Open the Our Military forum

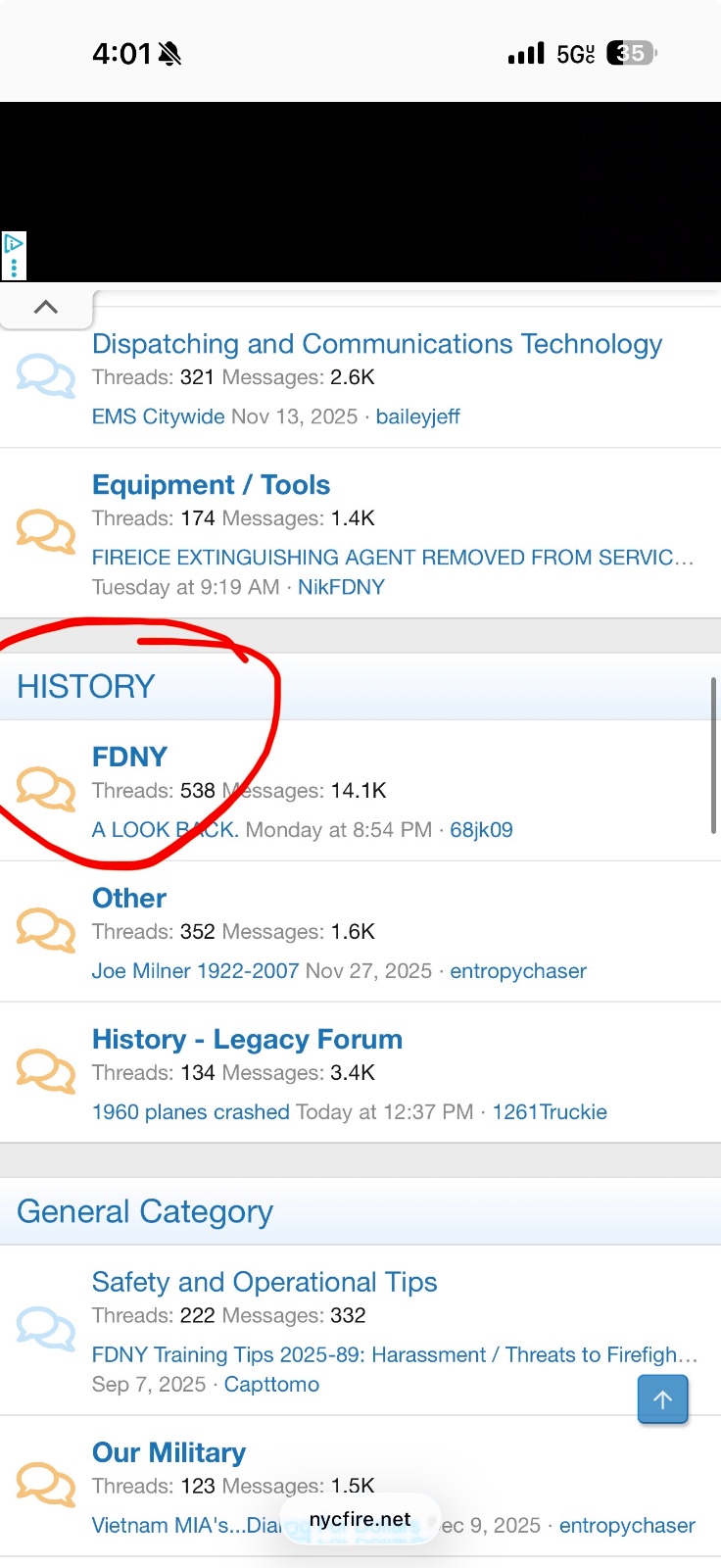point(168,1452)
